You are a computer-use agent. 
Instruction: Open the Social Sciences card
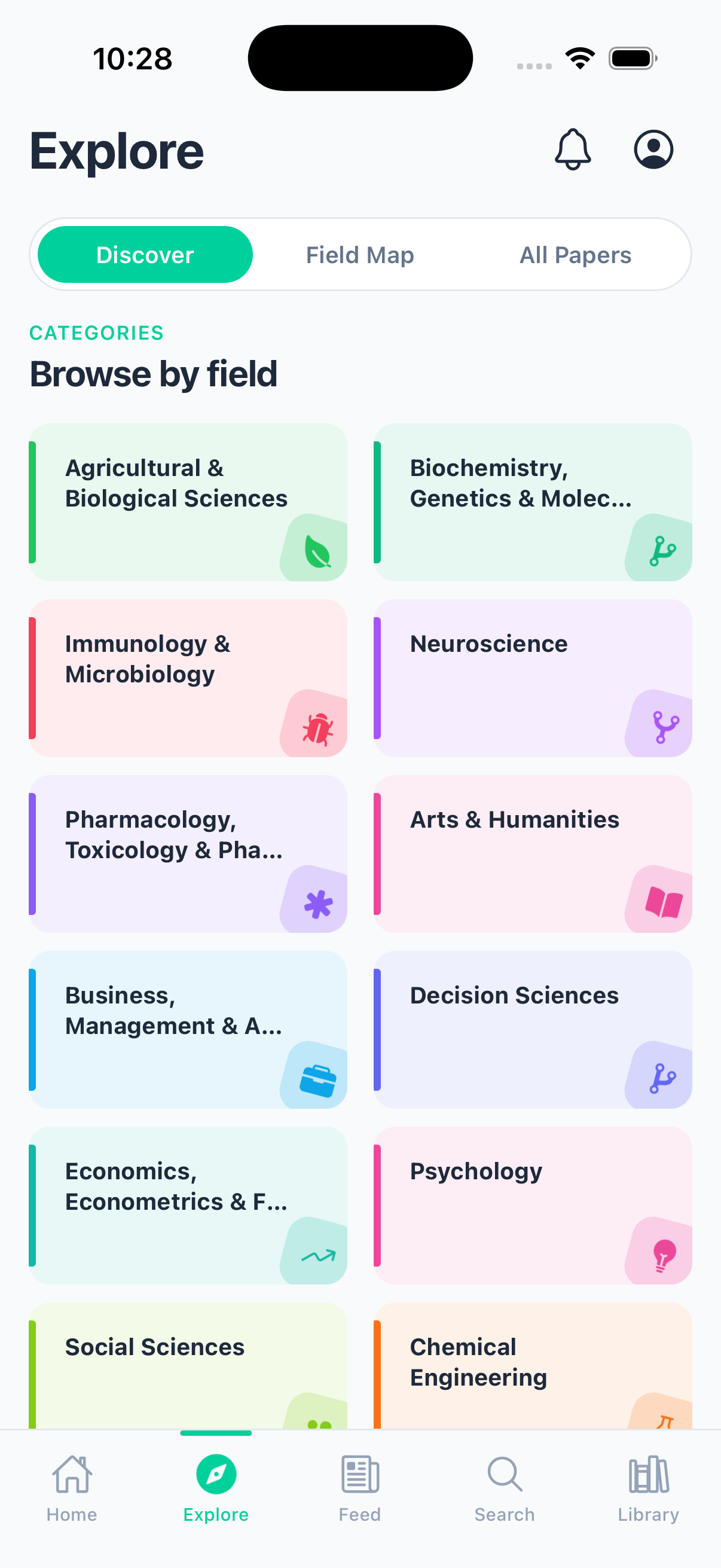[x=188, y=1365]
